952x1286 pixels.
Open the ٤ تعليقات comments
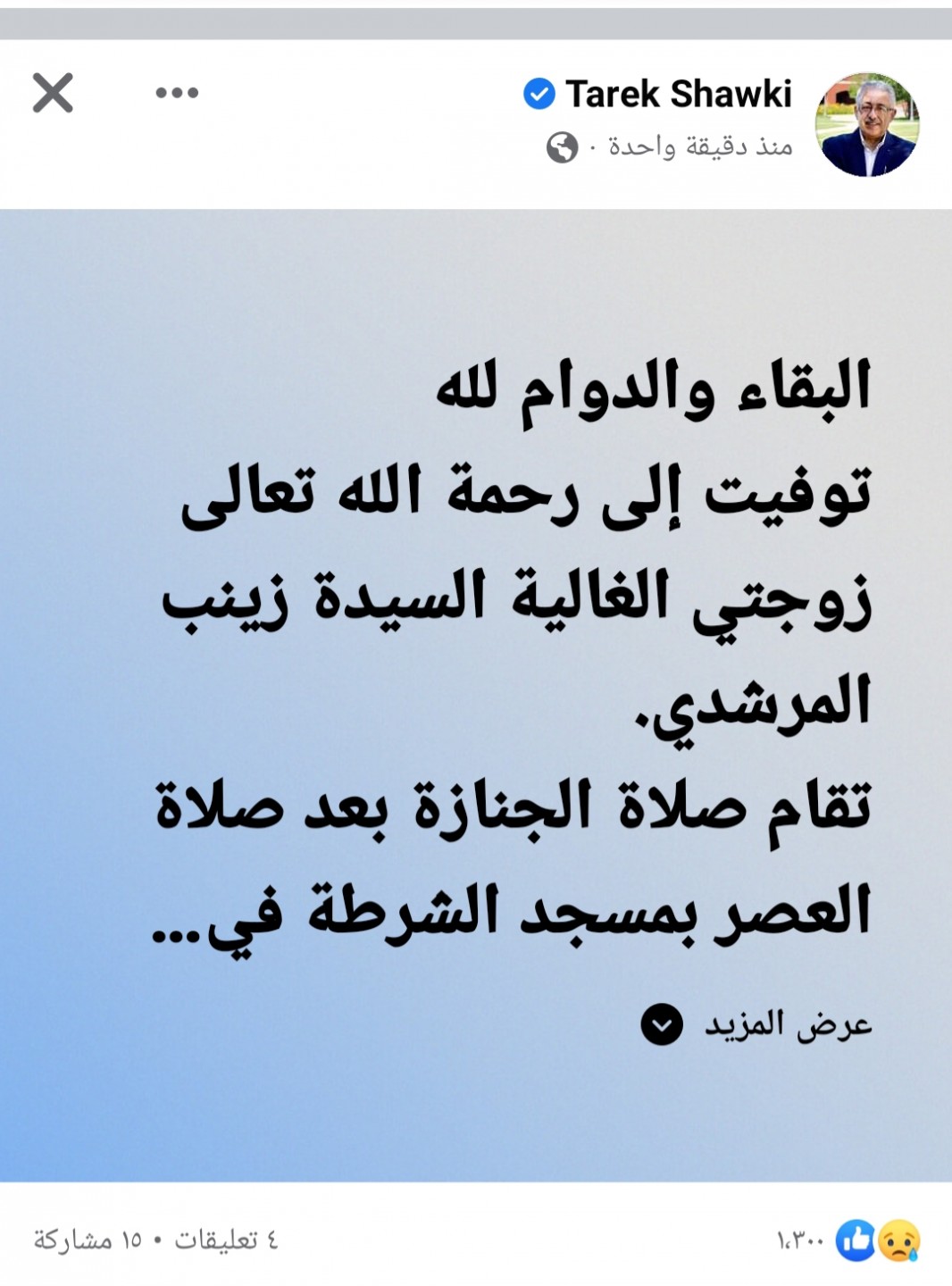click(x=225, y=1240)
